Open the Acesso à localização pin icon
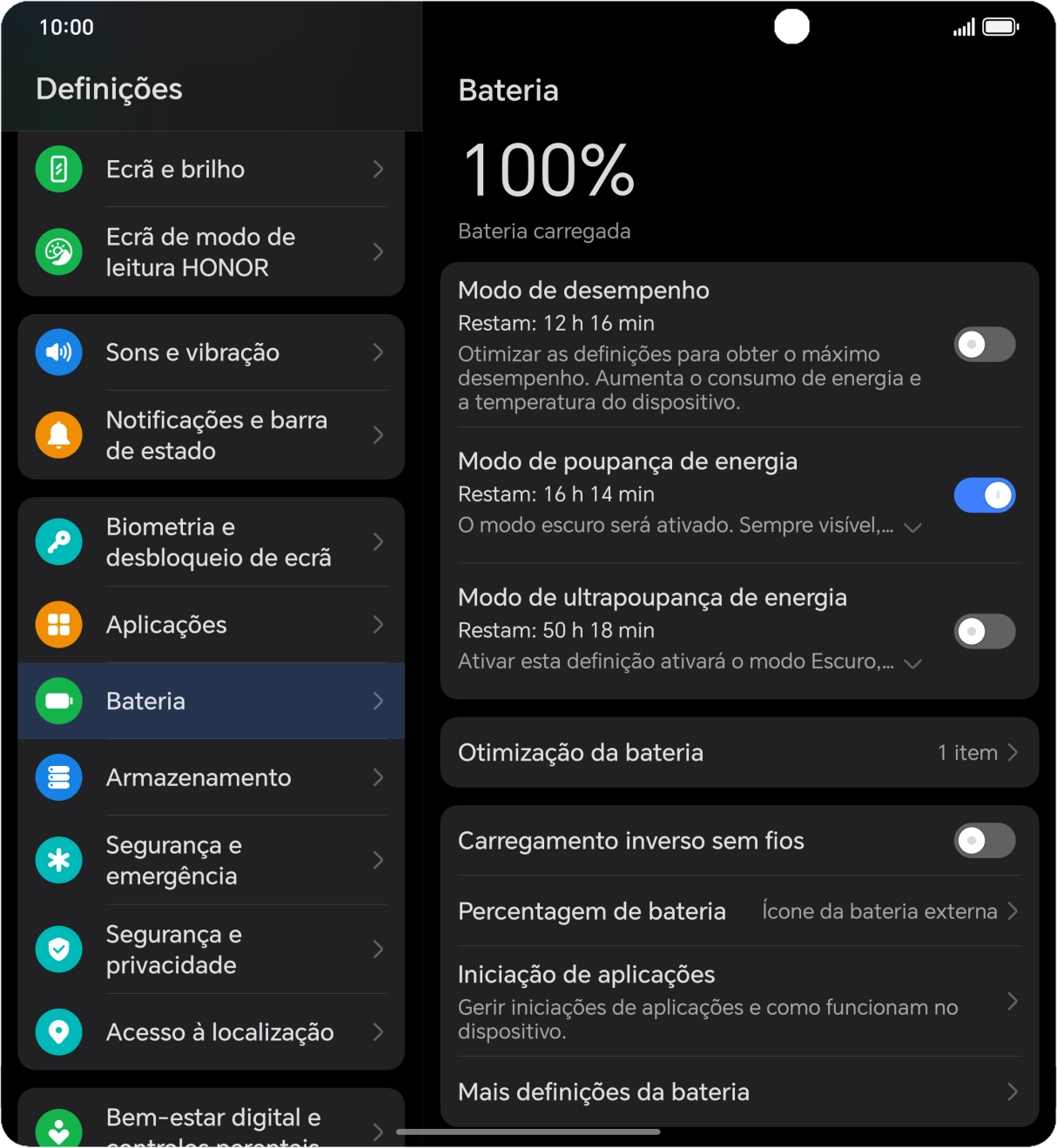This screenshot has width=1057, height=1148. click(57, 1032)
